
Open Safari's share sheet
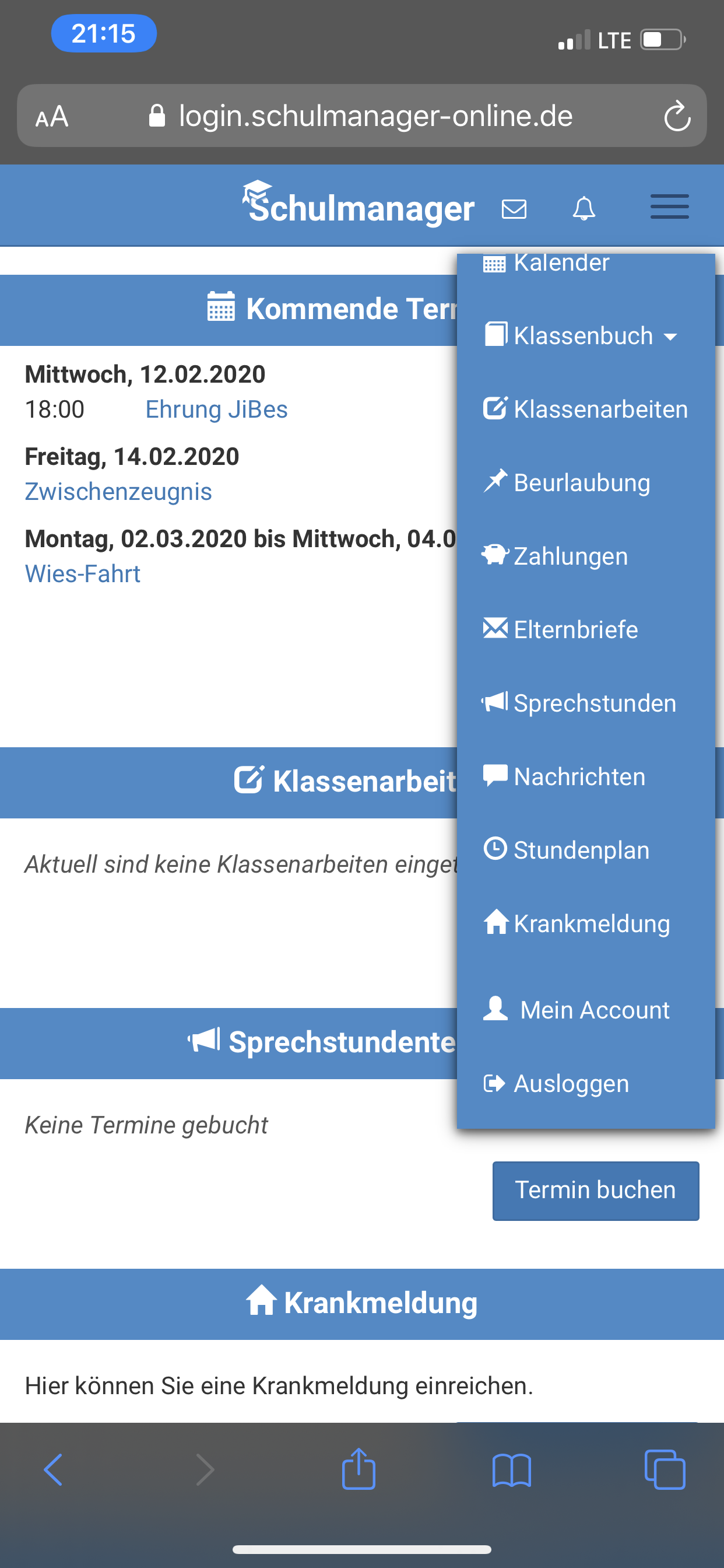coord(359,1469)
